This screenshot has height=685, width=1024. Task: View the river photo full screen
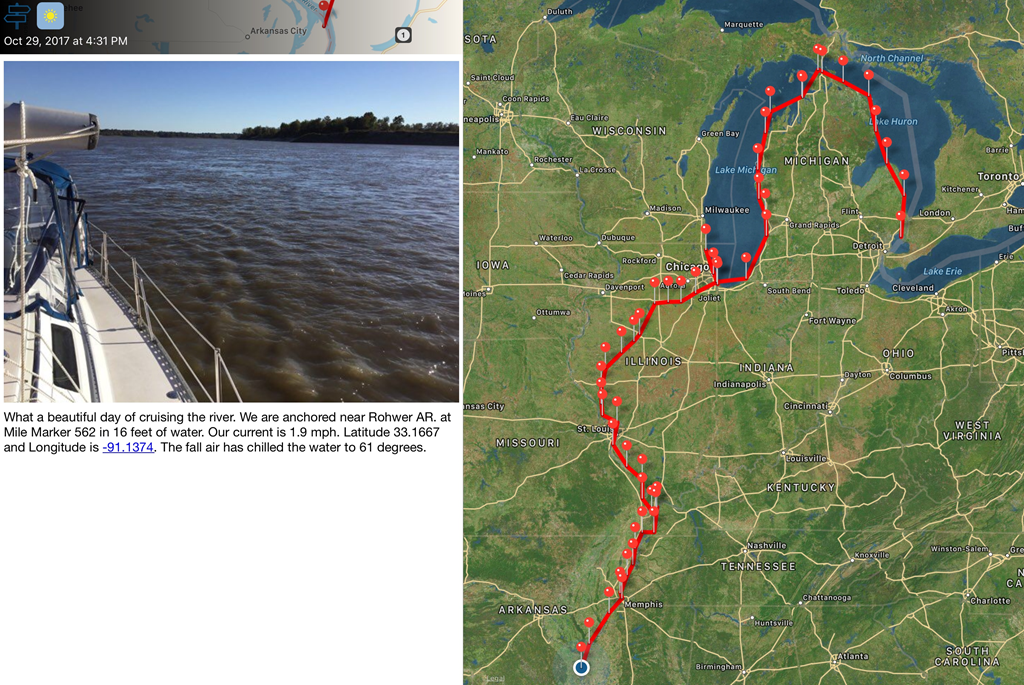click(x=231, y=231)
